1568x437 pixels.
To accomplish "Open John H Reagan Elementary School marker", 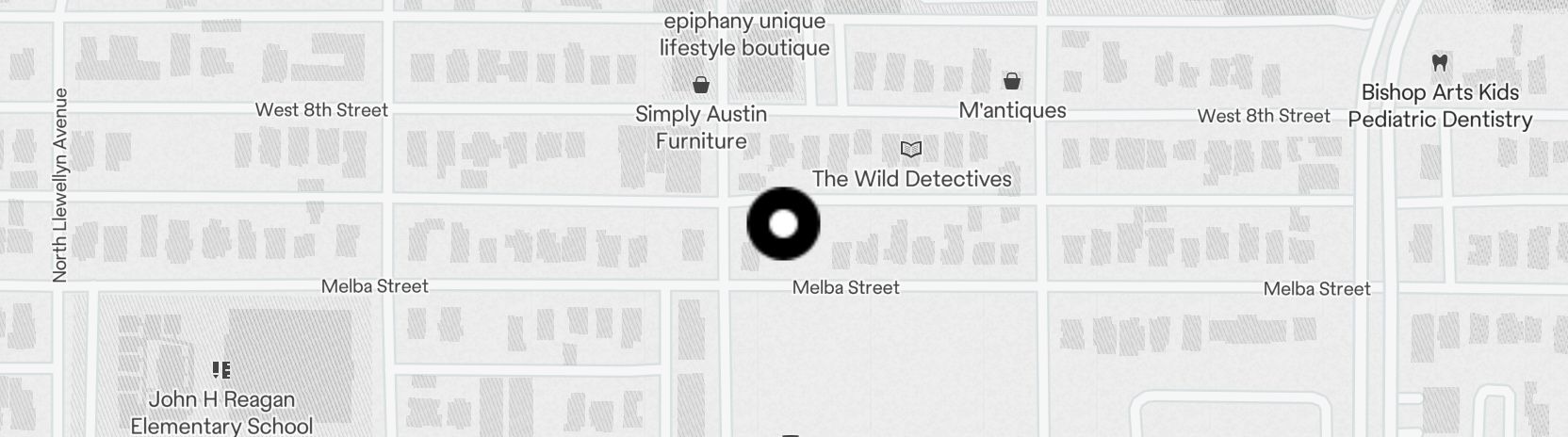I will click(x=221, y=370).
